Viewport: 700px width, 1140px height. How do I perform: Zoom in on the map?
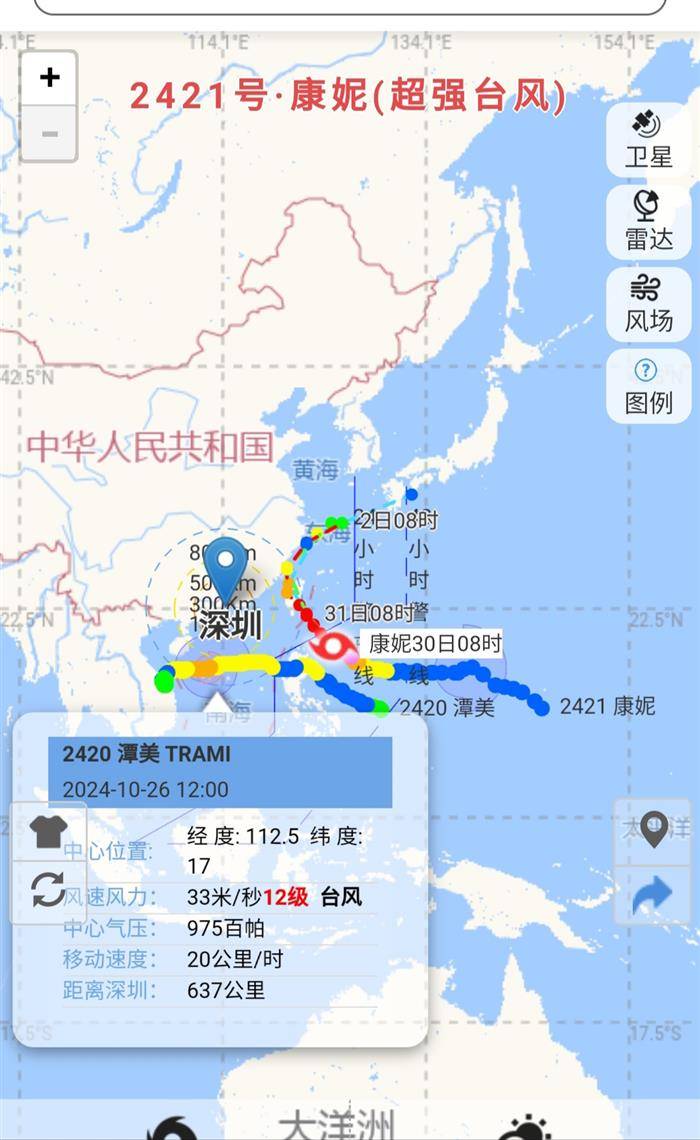(49, 78)
